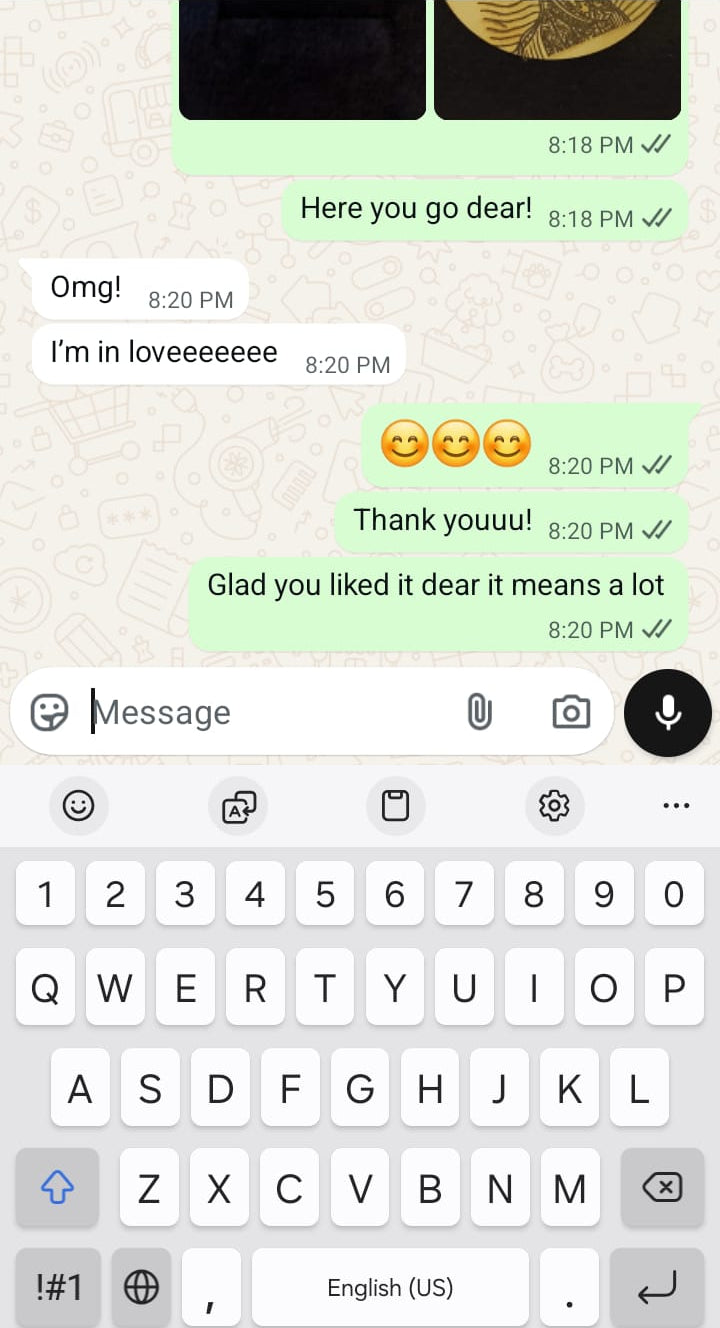The width and height of the screenshot is (720, 1328).
Task: Open more keyboard options with the three dots
Action: pyautogui.click(x=676, y=805)
